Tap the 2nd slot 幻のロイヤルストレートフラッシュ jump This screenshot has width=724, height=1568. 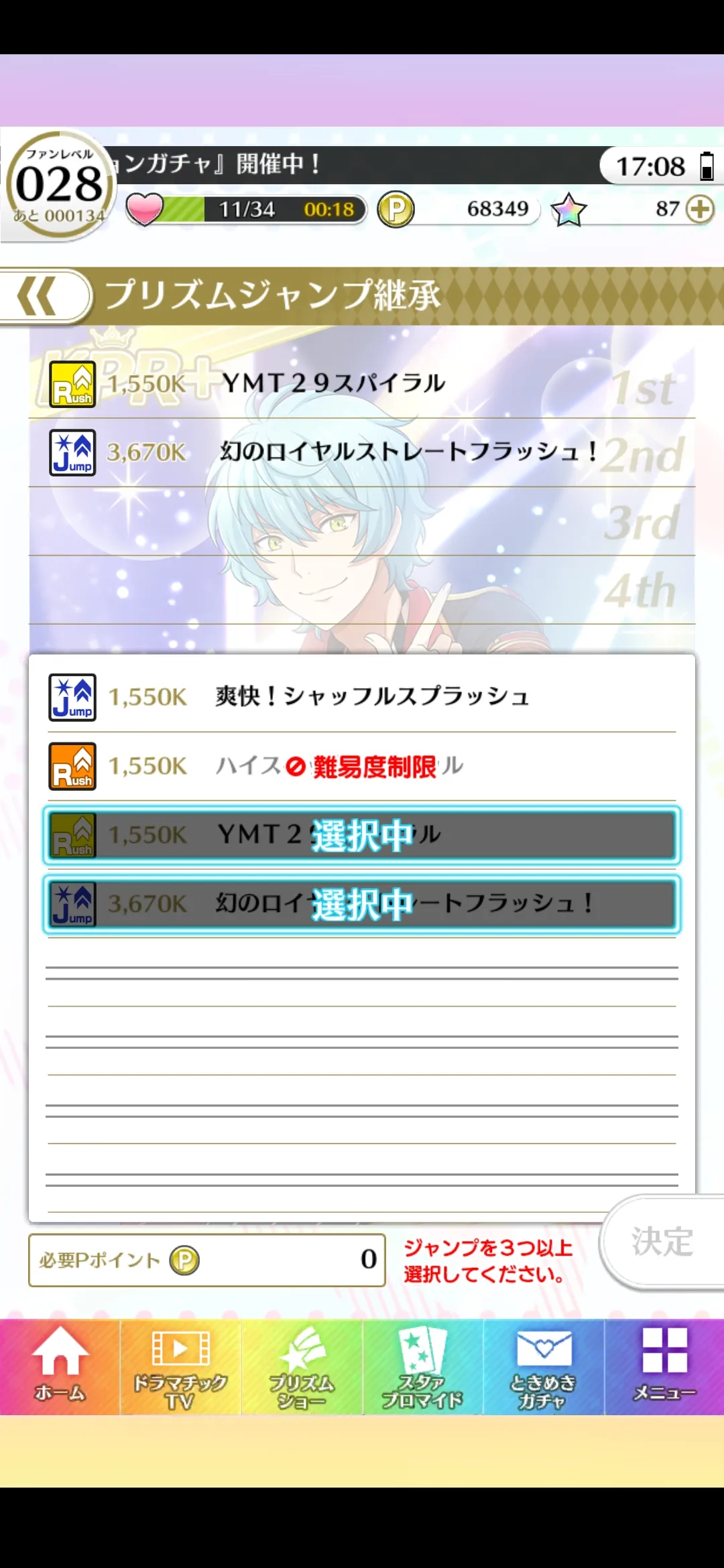click(x=362, y=452)
